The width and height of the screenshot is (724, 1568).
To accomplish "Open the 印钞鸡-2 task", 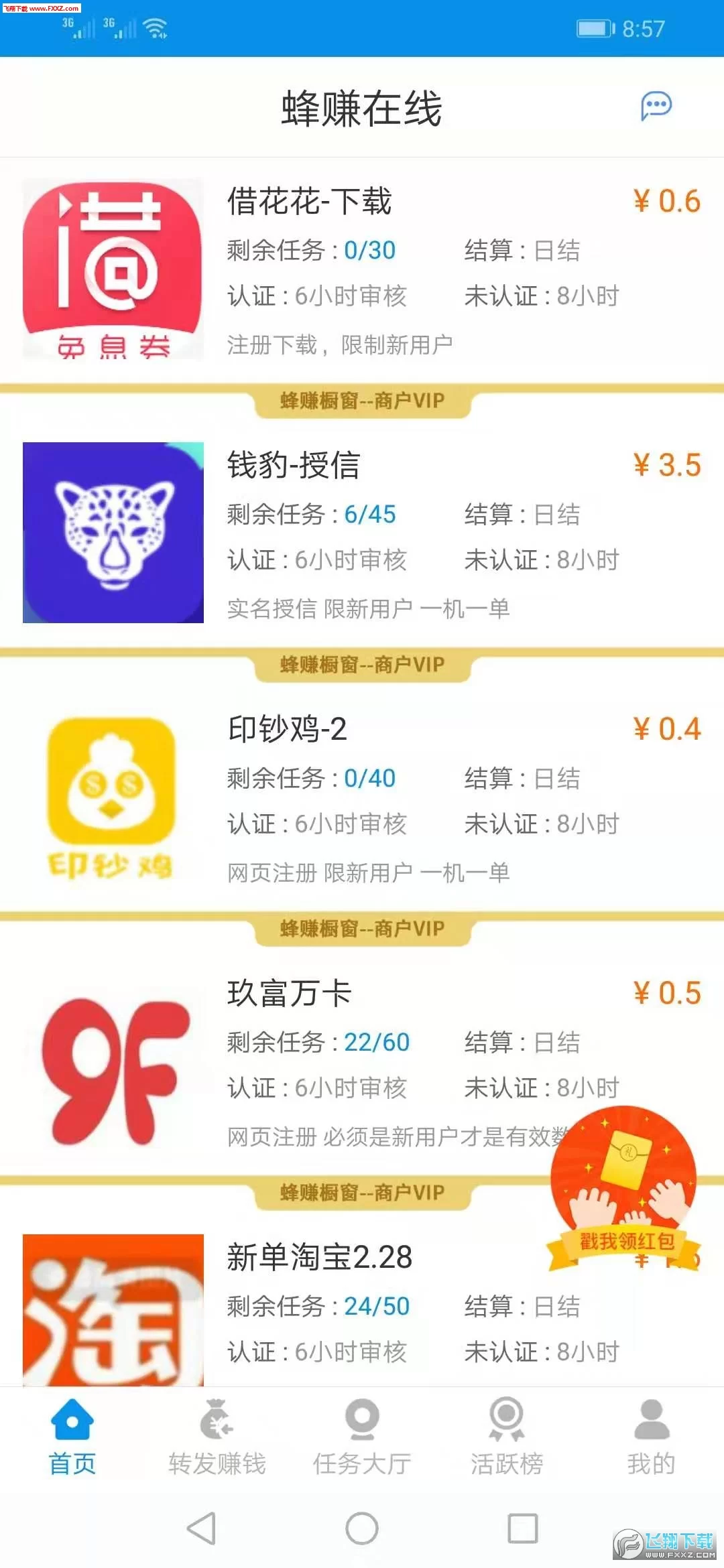I will coord(362,799).
